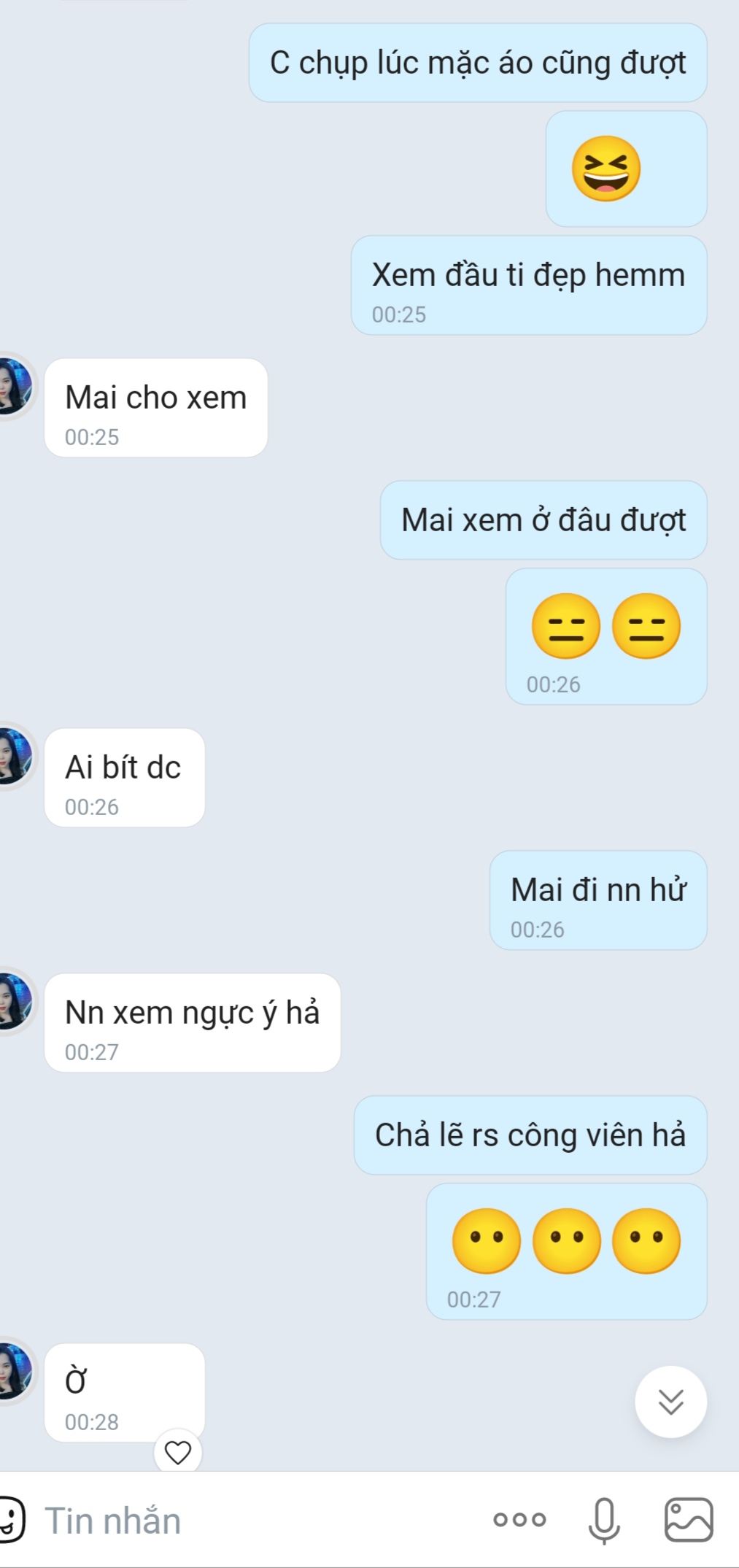Open the sender's avatar beside "Mai cho xem"
Image resolution: width=739 pixels, height=1568 pixels.
click(x=13, y=386)
